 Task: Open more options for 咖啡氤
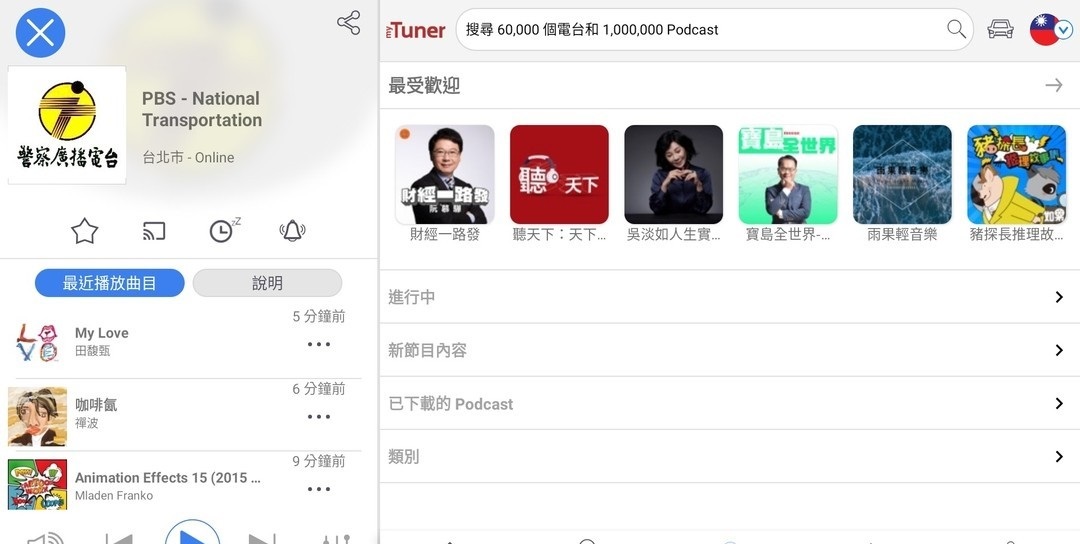(x=319, y=416)
